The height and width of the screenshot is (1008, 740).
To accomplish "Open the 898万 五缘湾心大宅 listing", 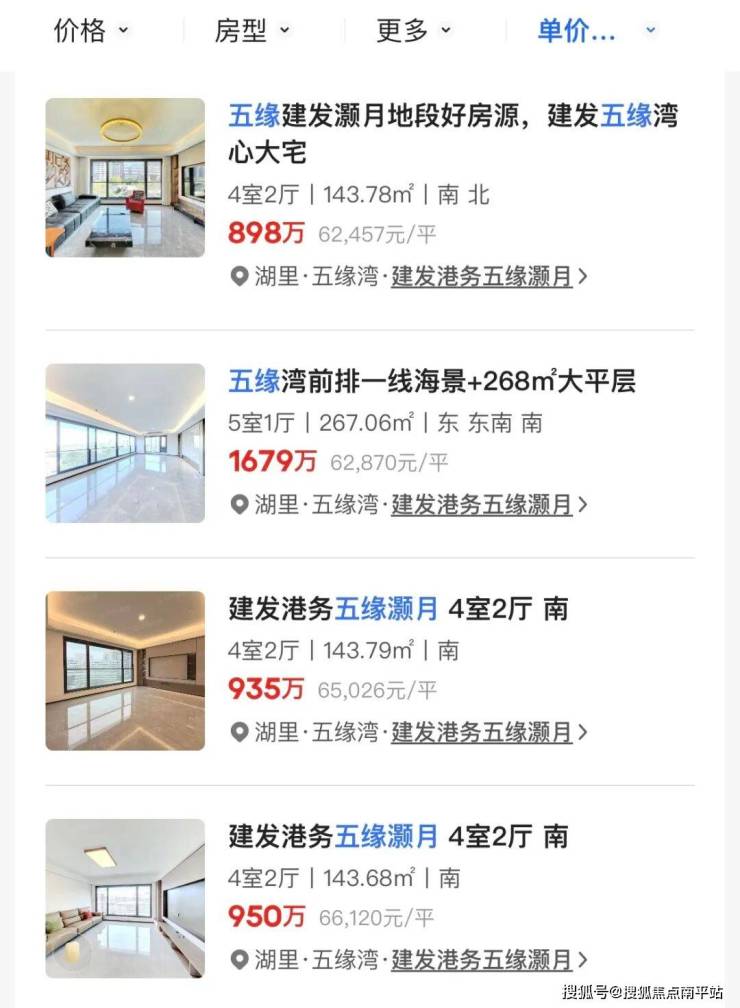I will [453, 134].
